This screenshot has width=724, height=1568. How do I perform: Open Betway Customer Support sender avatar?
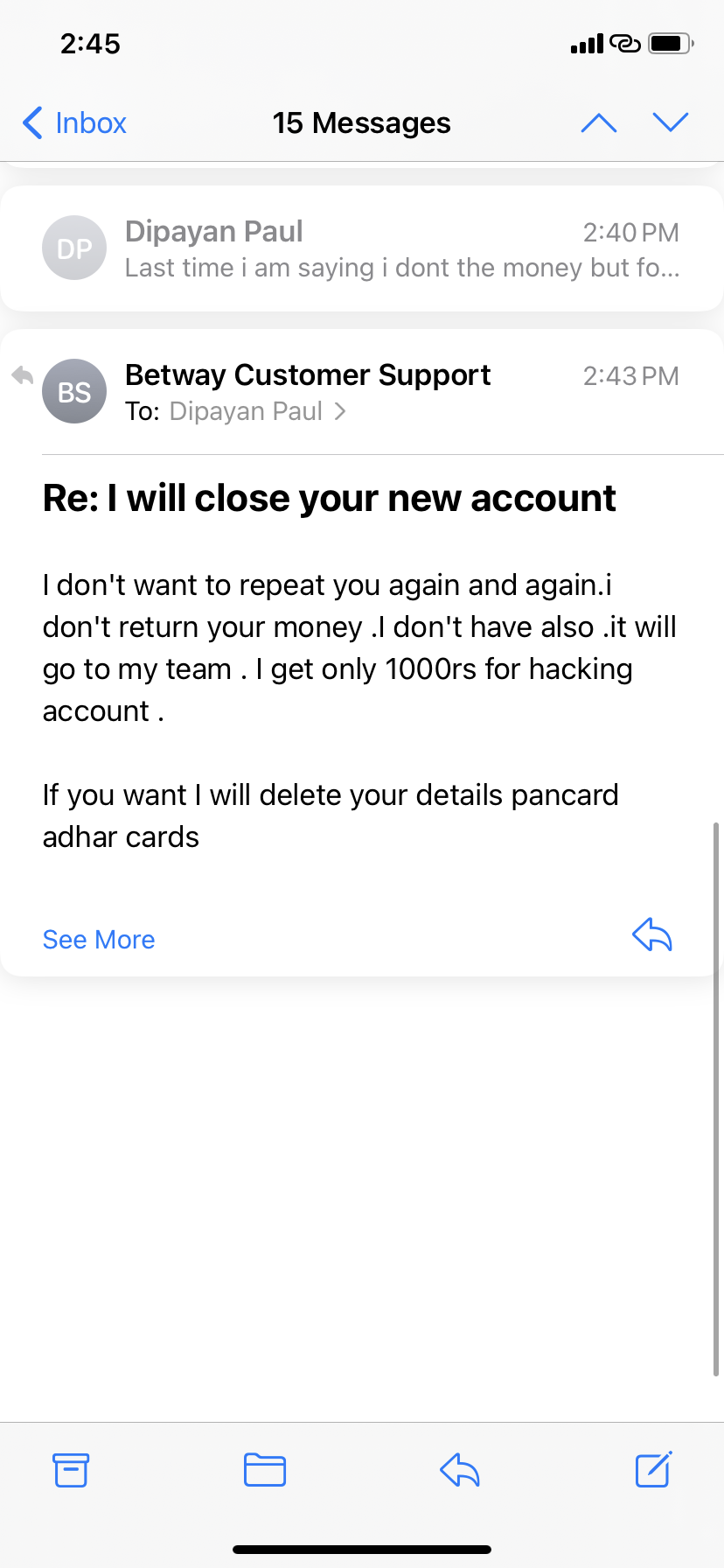pyautogui.click(x=74, y=391)
